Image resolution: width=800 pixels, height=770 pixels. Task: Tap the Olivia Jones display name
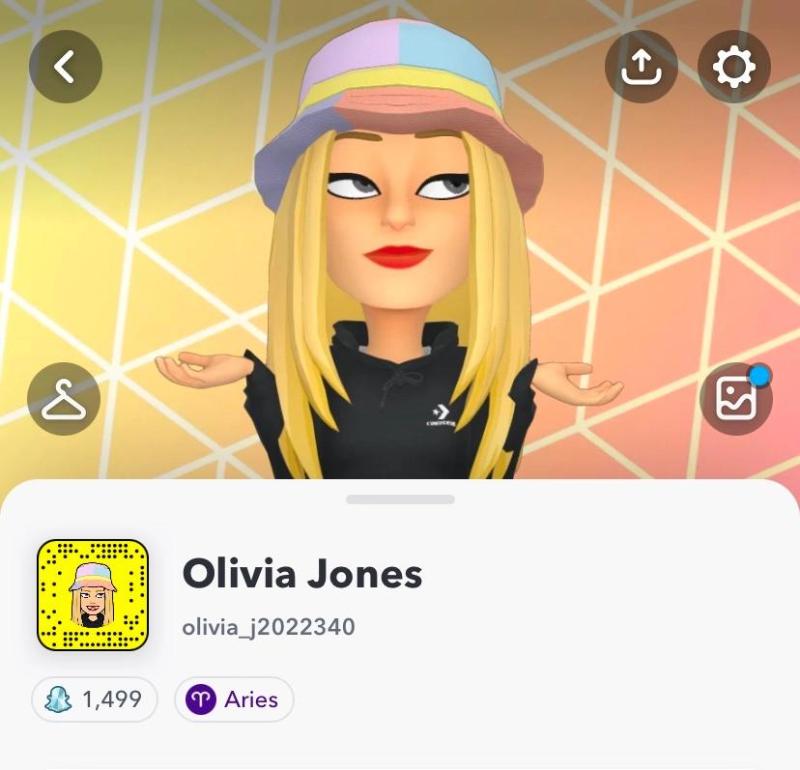(x=302, y=574)
